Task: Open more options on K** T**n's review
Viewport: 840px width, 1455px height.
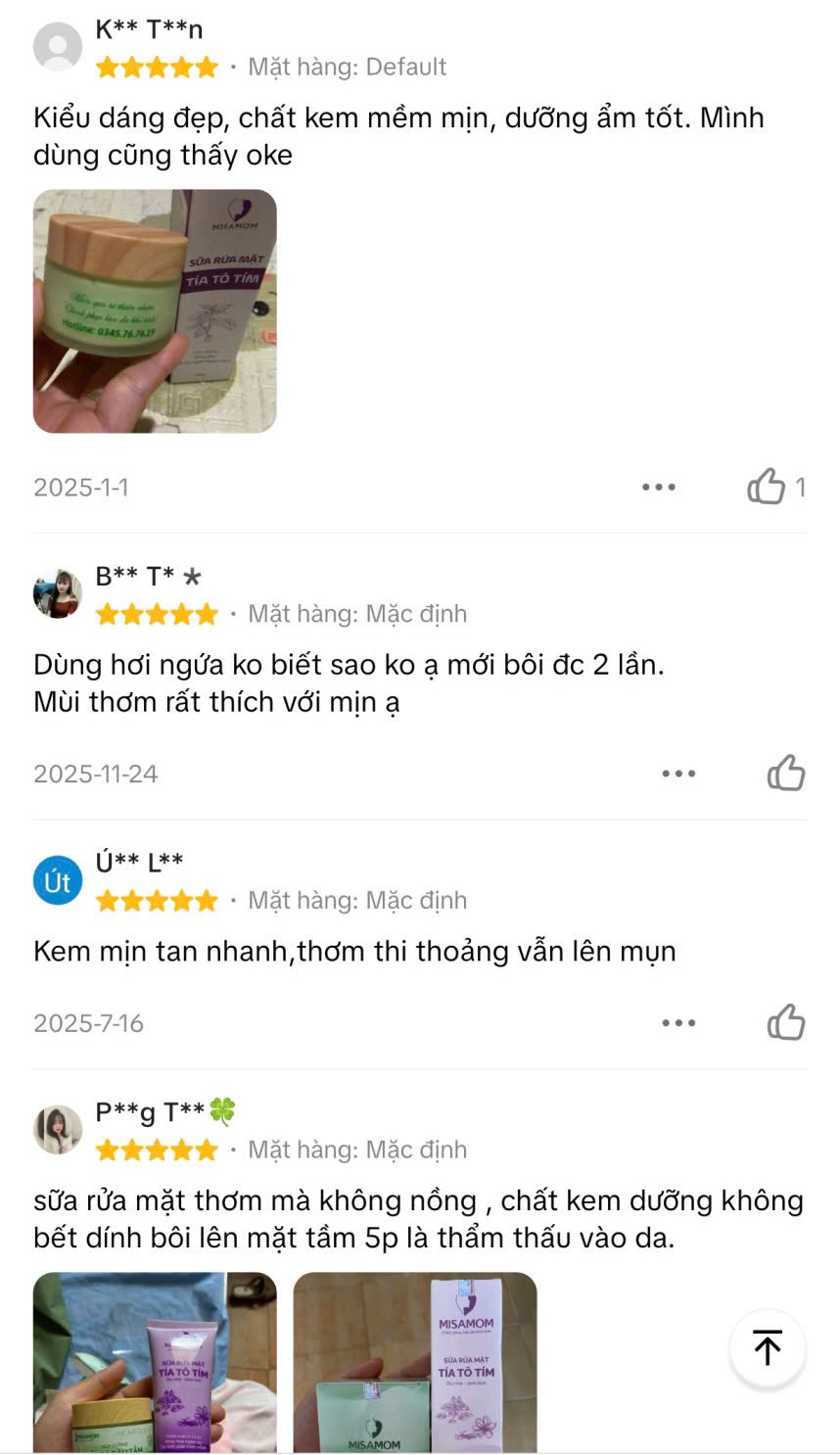Action: (659, 487)
